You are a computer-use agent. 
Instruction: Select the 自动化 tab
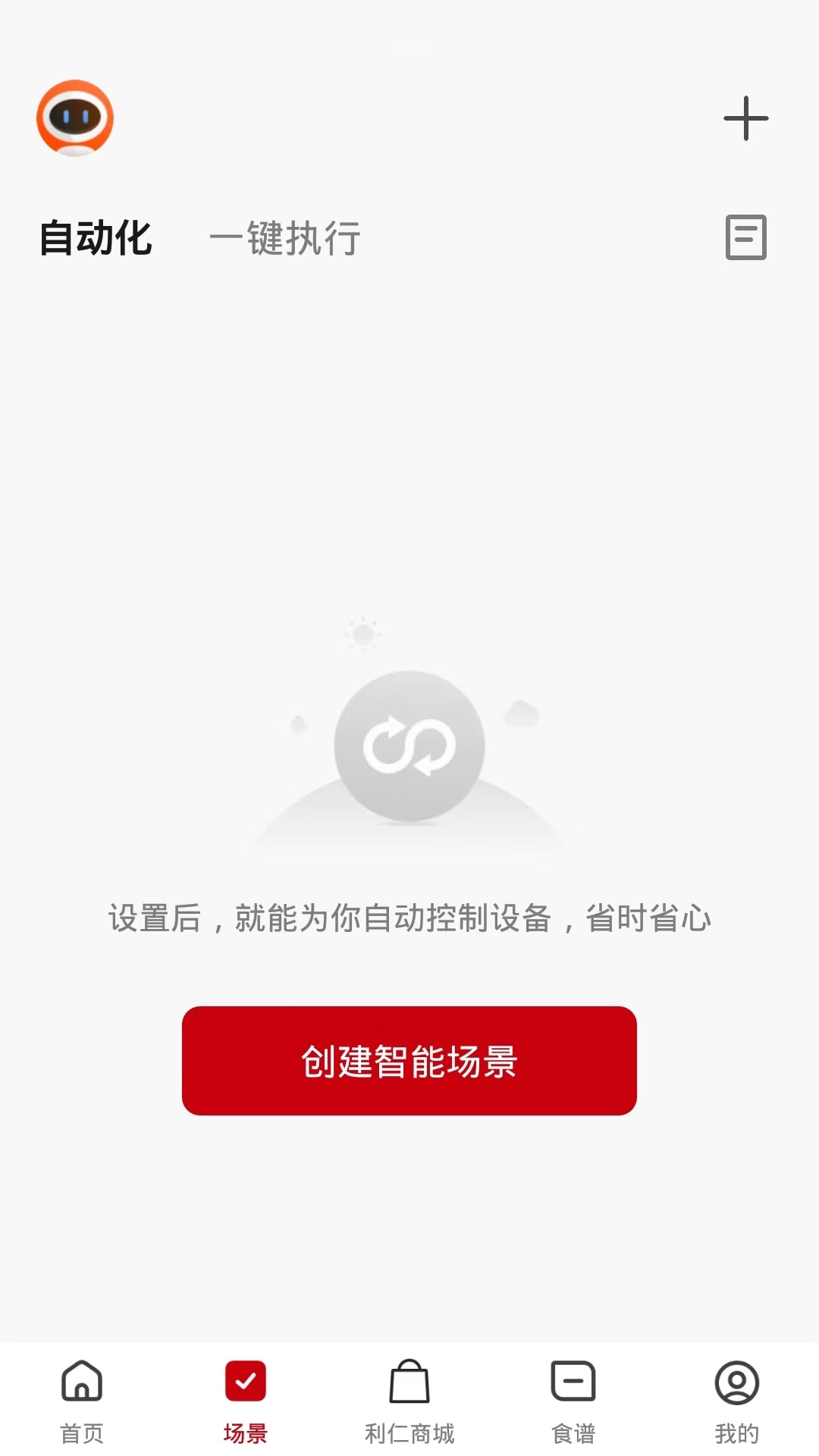pyautogui.click(x=96, y=238)
